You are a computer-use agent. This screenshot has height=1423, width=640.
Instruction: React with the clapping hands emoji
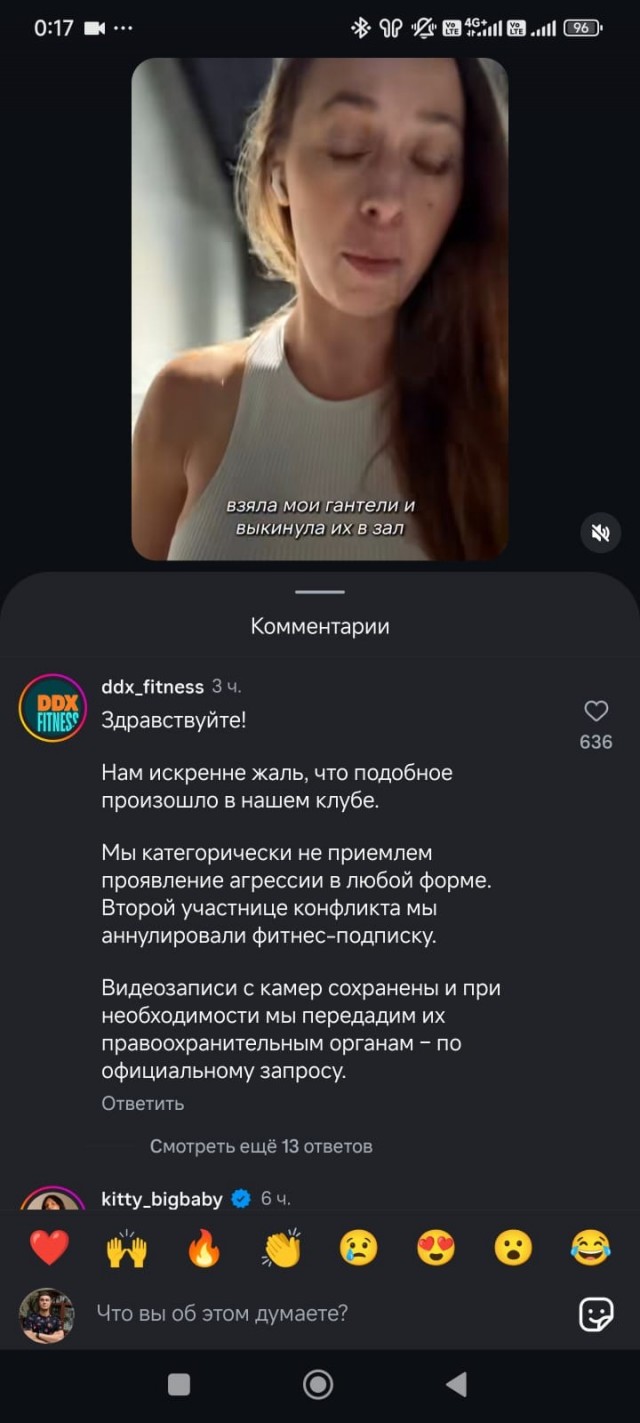pos(282,1248)
